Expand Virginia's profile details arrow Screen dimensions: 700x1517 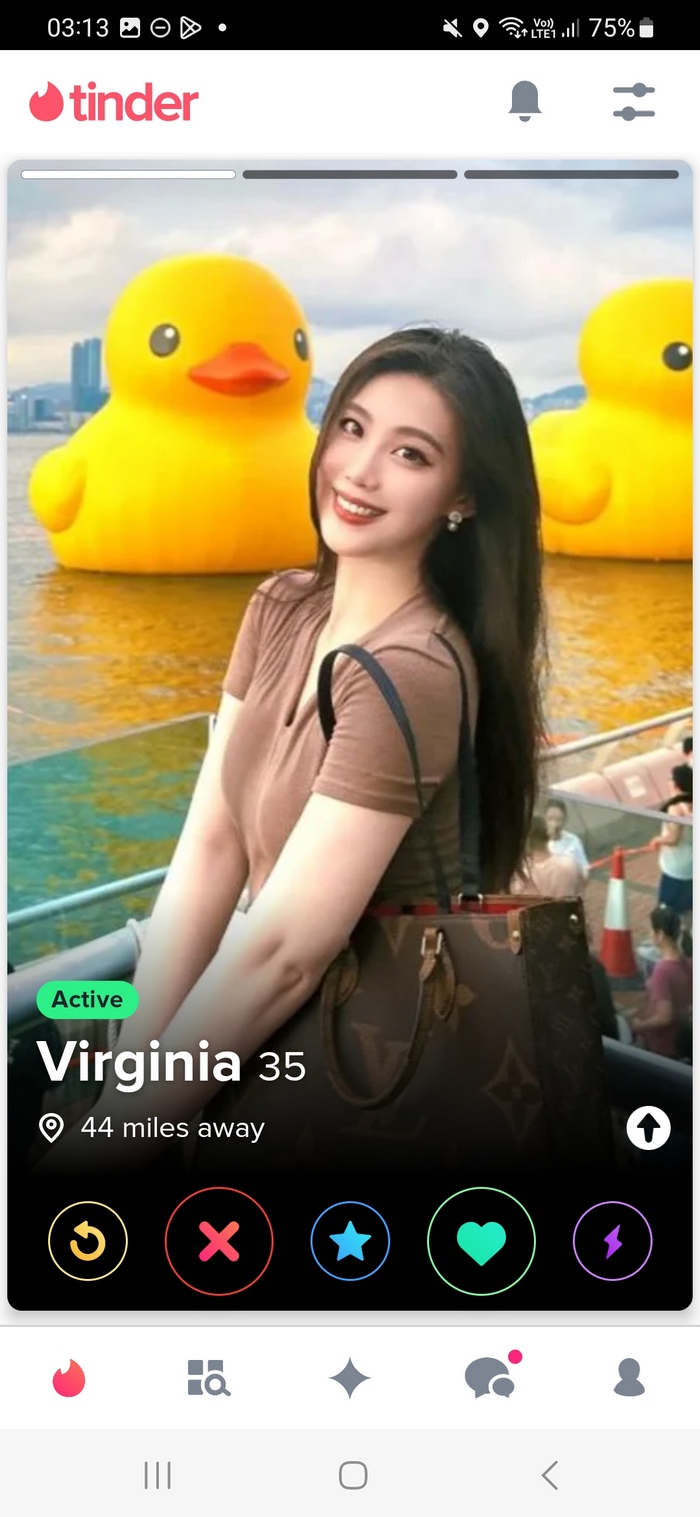coord(648,1129)
